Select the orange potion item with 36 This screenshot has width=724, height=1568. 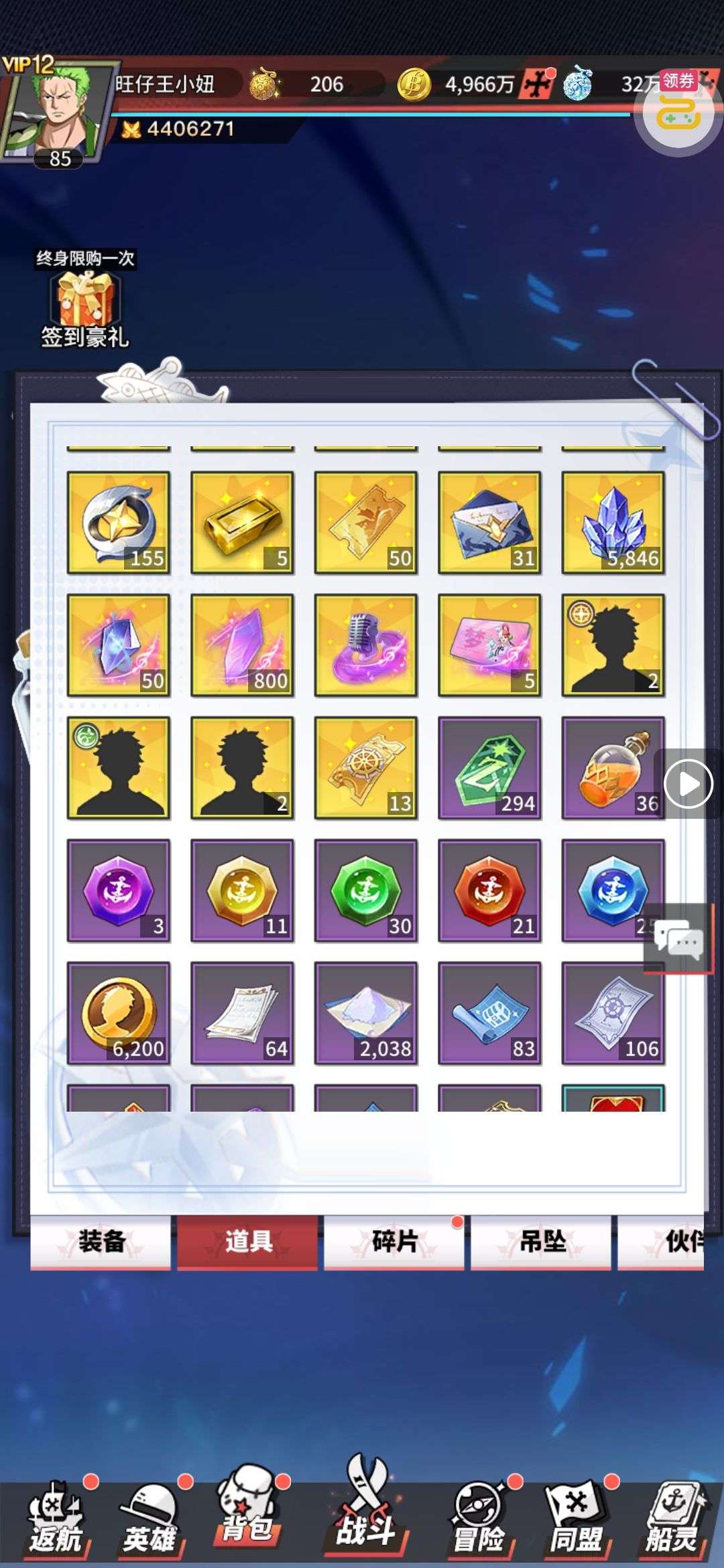pos(613,767)
